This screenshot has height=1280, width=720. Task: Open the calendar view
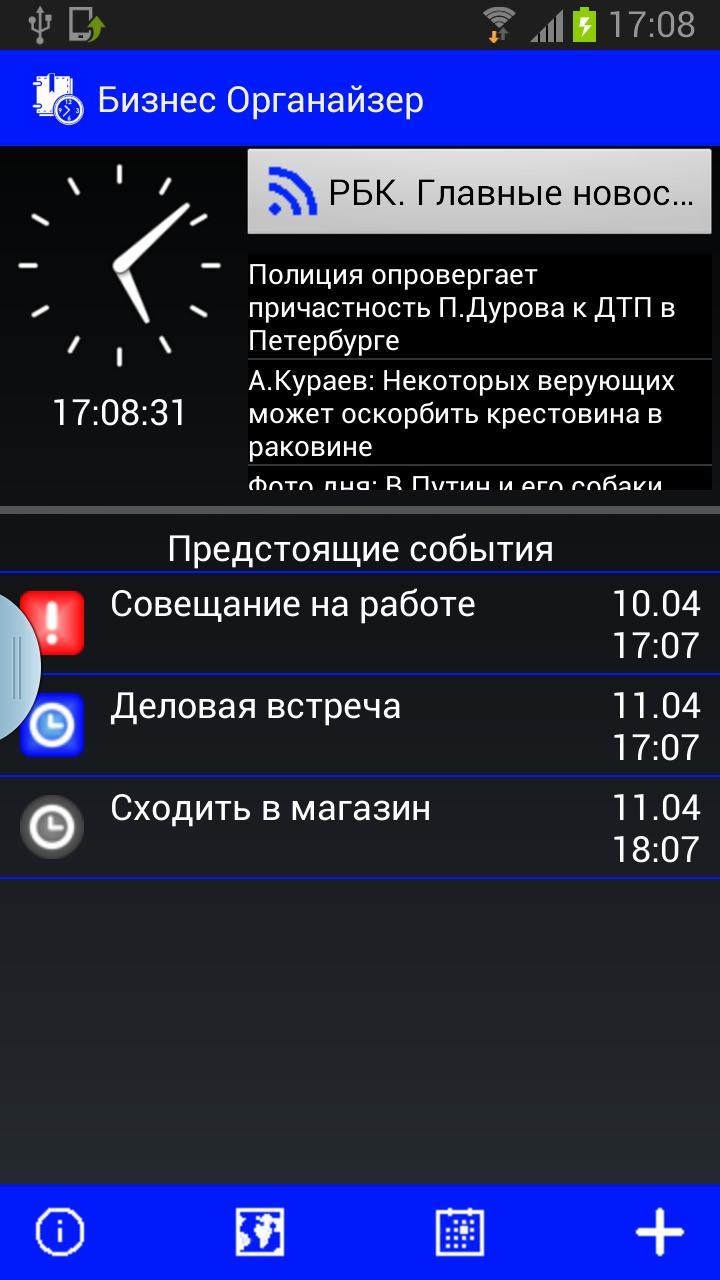[460, 1232]
